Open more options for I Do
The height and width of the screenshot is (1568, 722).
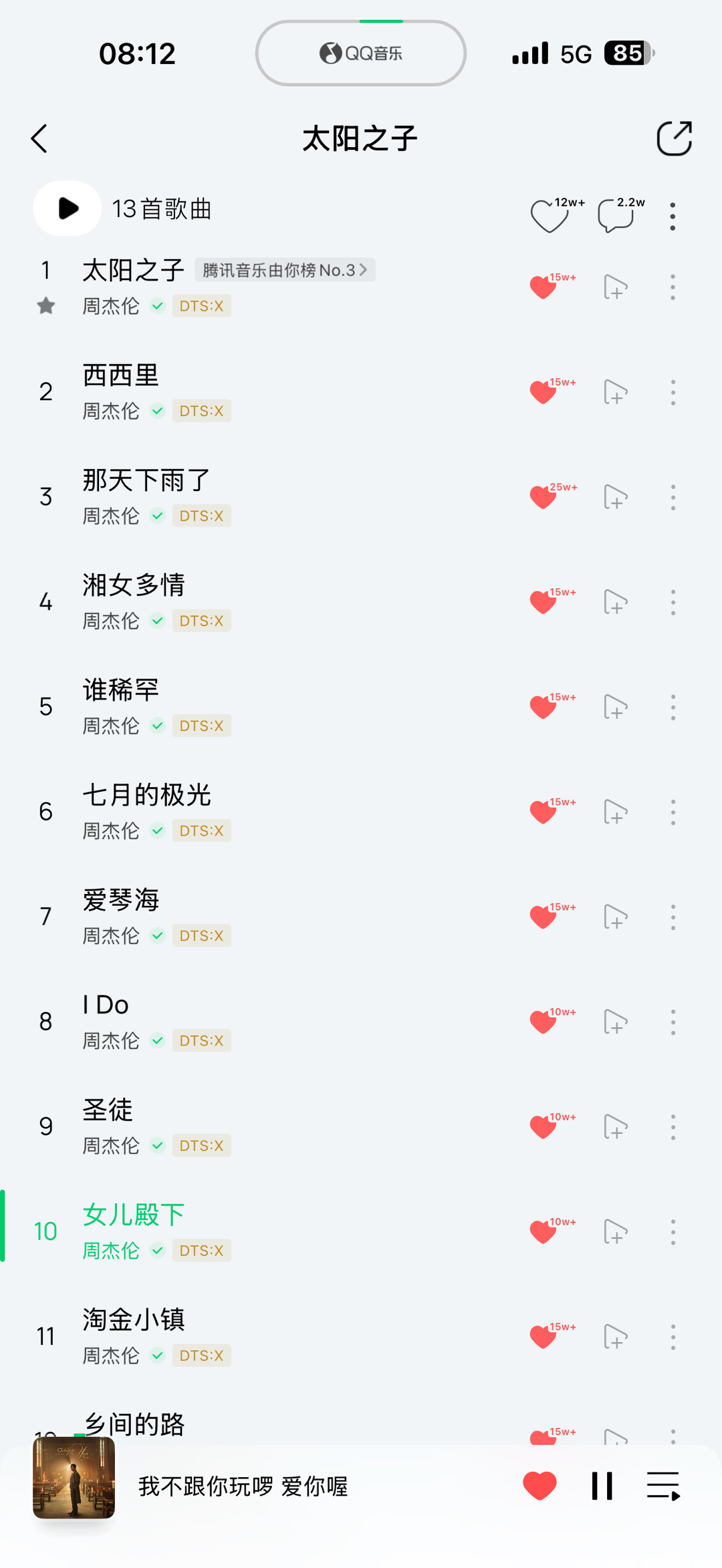[673, 1022]
